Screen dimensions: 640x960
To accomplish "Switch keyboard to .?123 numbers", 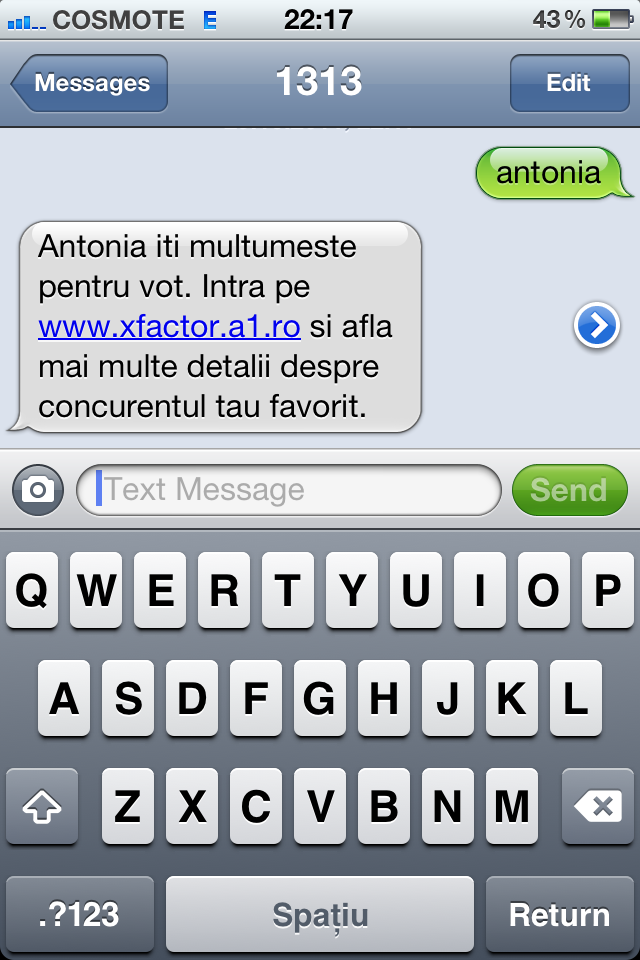I will pyautogui.click(x=79, y=914).
